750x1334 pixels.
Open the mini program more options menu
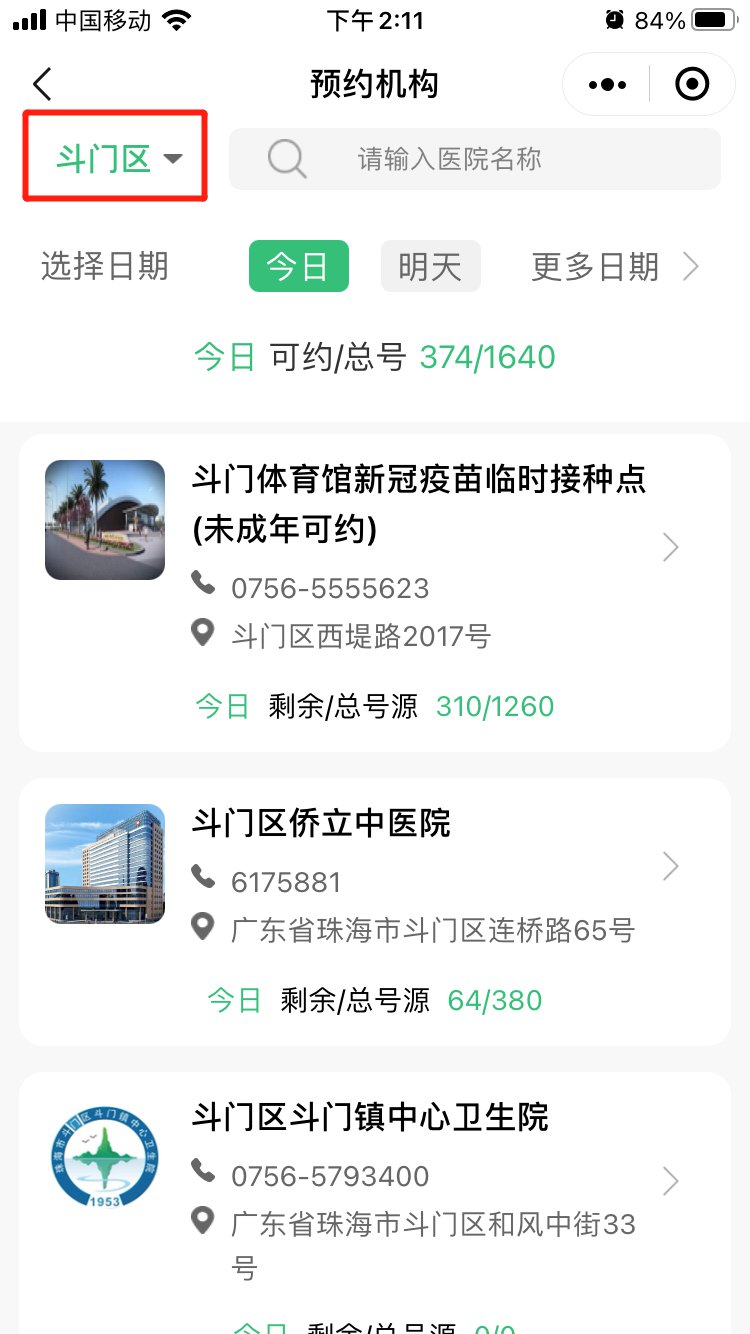coord(608,85)
